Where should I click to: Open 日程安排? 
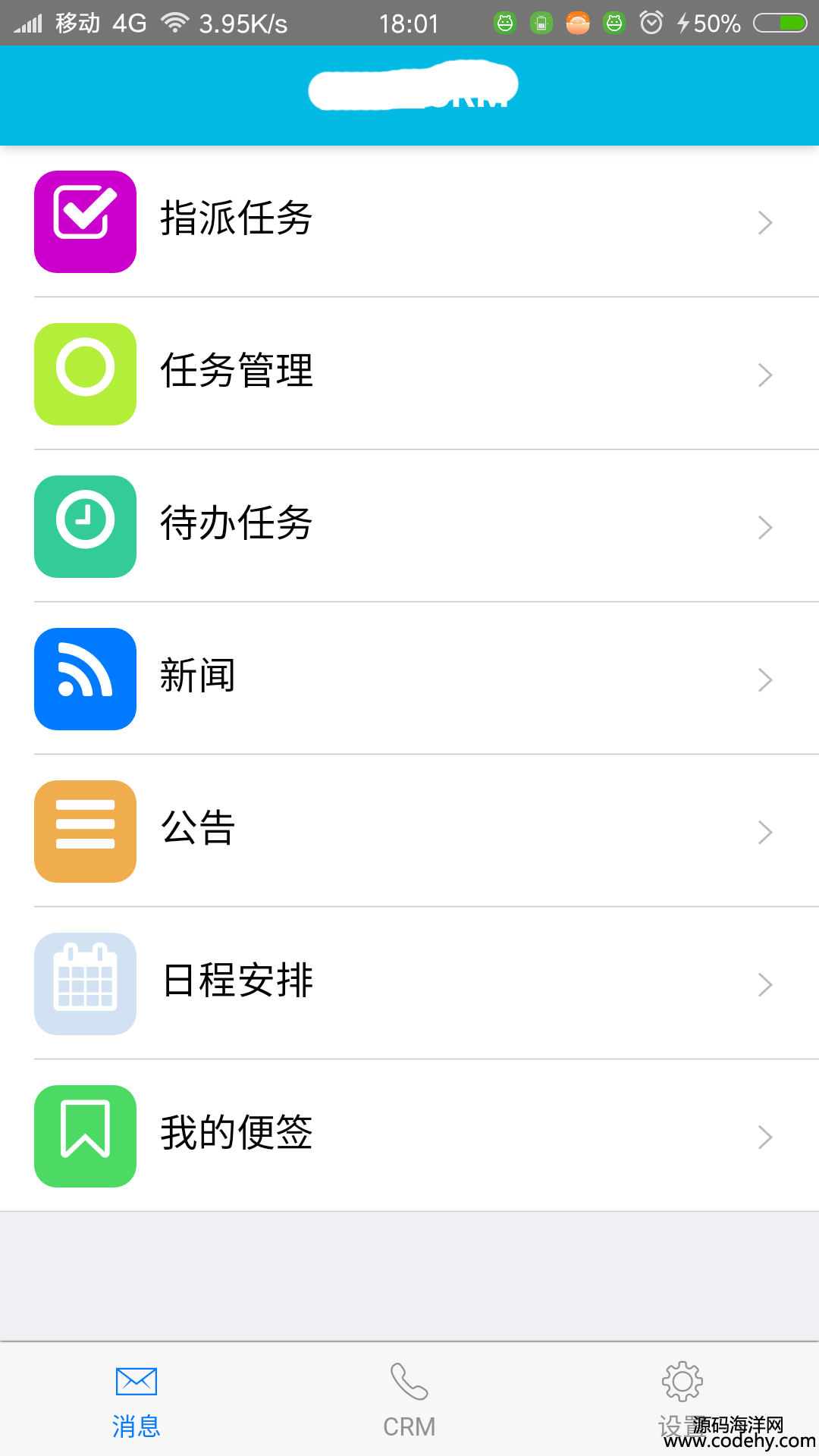click(409, 984)
